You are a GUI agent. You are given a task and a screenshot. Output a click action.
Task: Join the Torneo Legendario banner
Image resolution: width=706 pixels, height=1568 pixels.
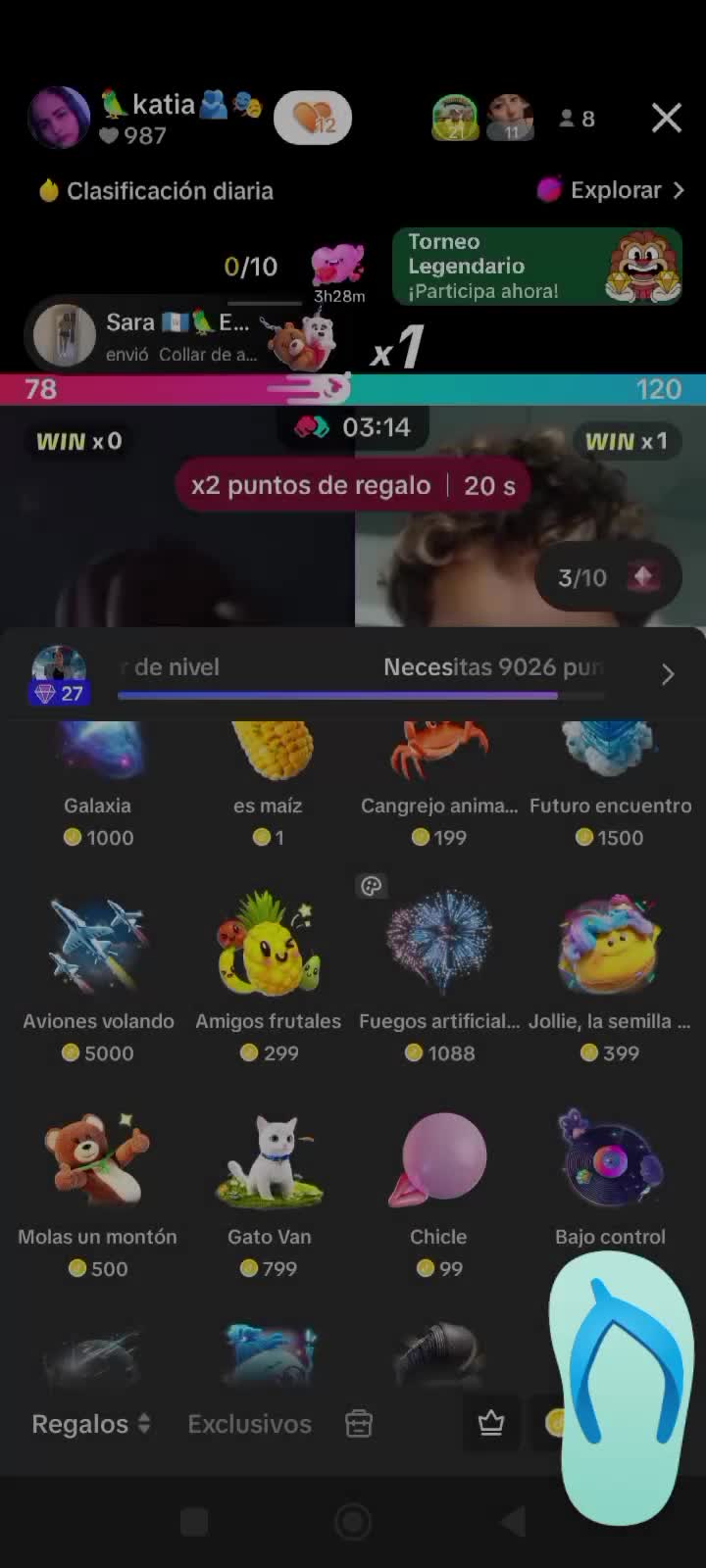tap(536, 267)
